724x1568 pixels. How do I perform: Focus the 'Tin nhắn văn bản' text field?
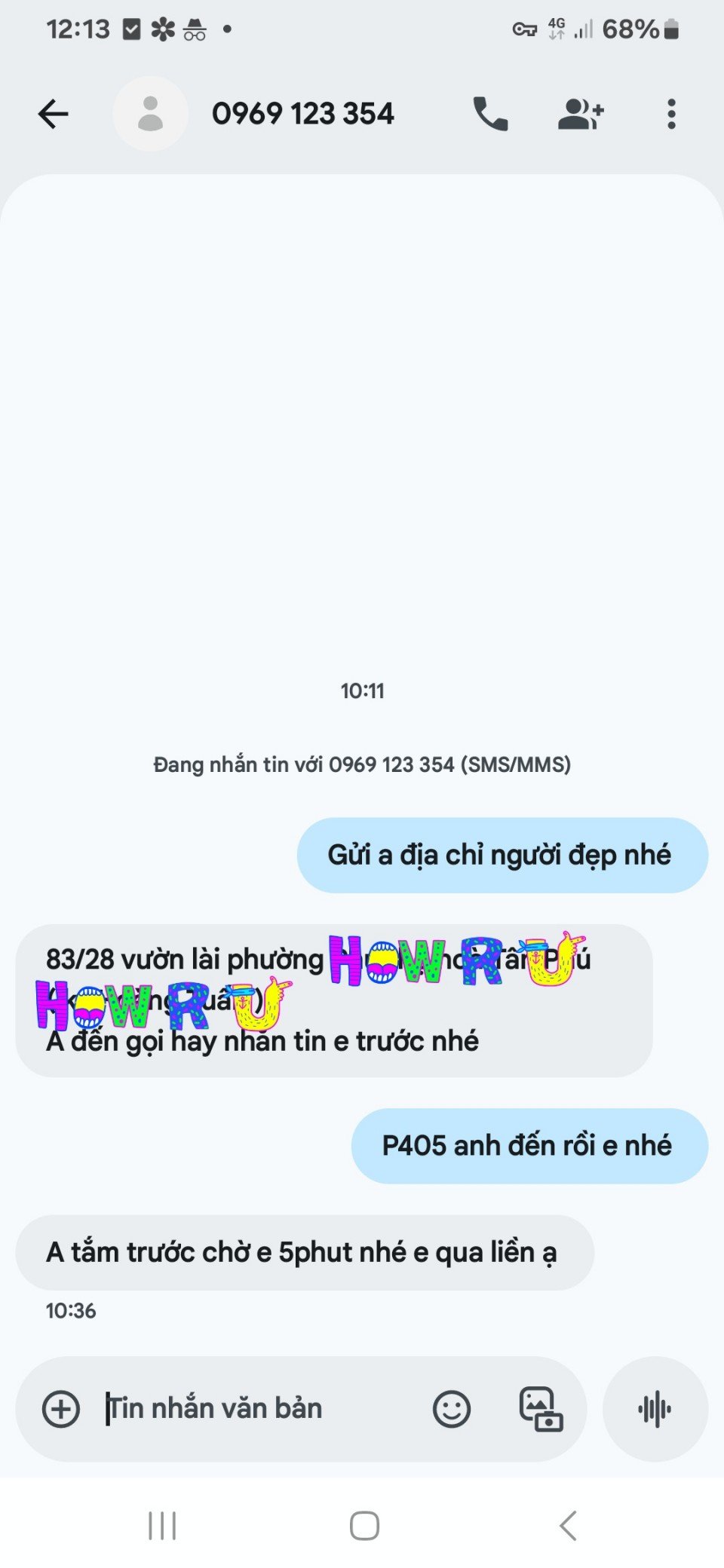pos(256,1409)
